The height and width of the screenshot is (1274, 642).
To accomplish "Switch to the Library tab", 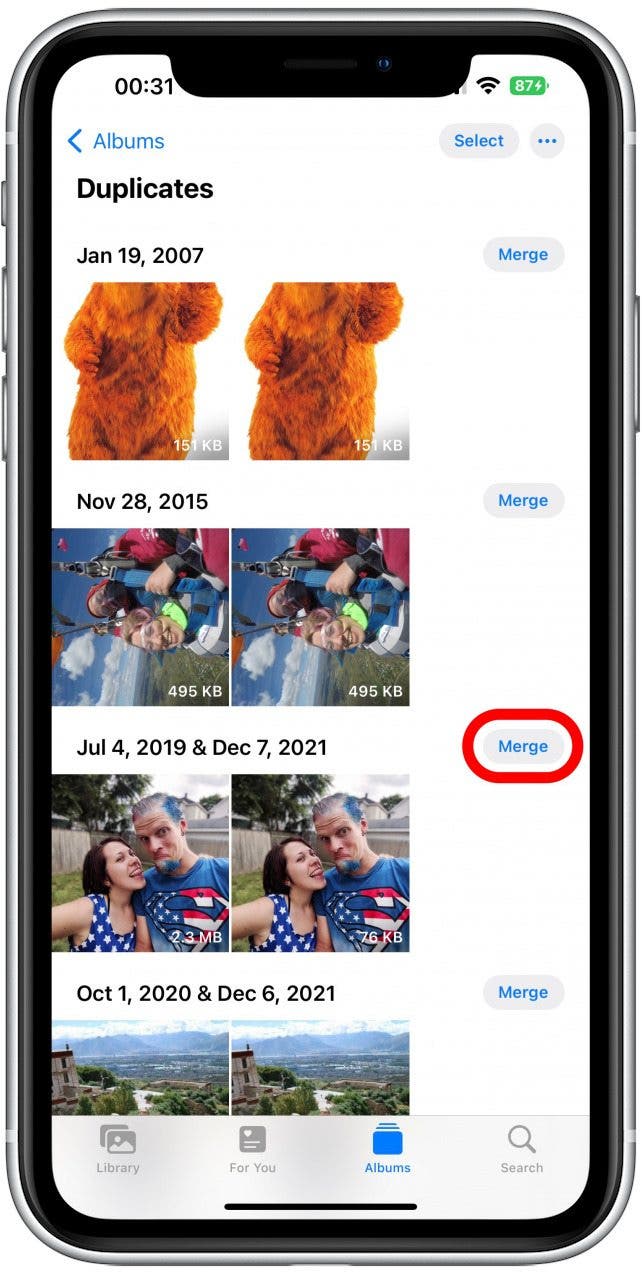I will 118,1149.
